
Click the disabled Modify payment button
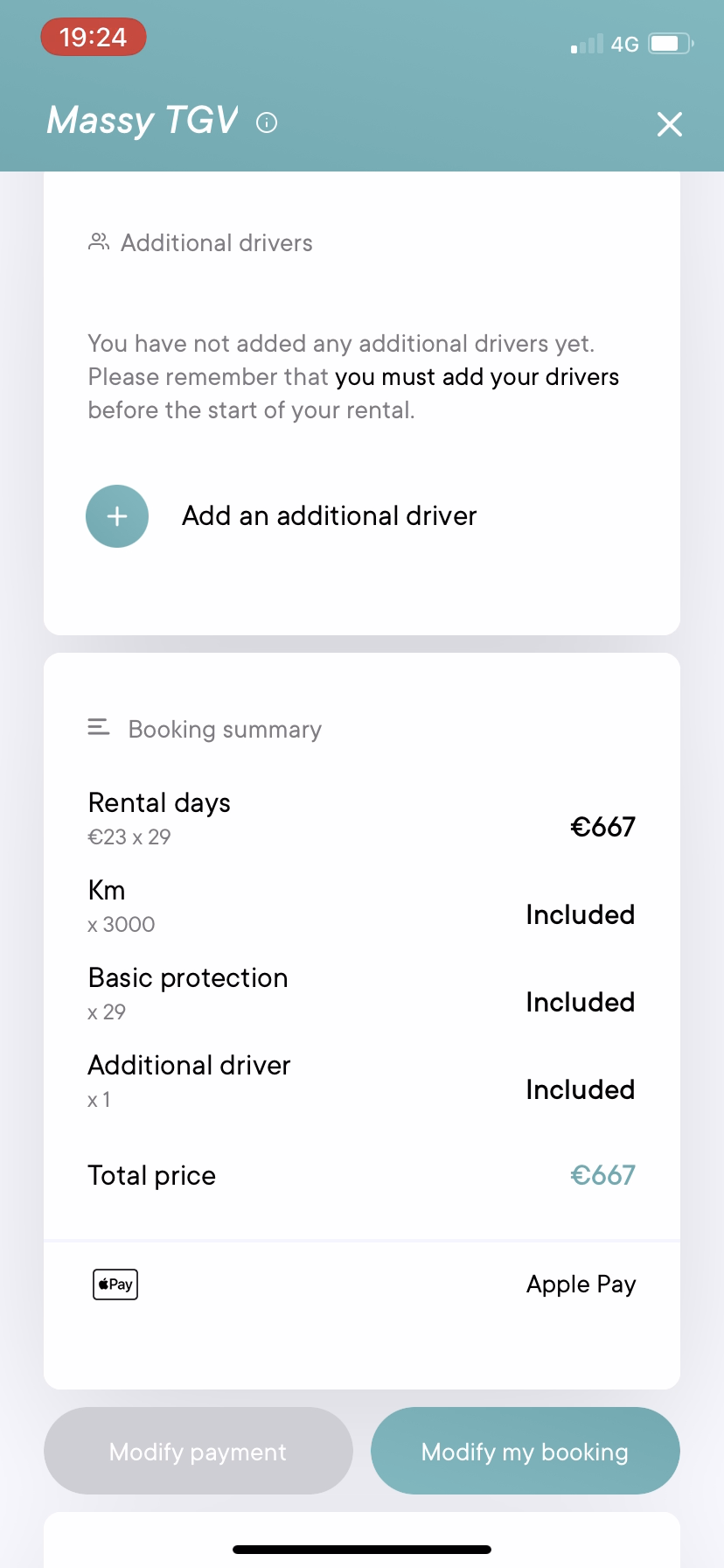click(x=197, y=1451)
